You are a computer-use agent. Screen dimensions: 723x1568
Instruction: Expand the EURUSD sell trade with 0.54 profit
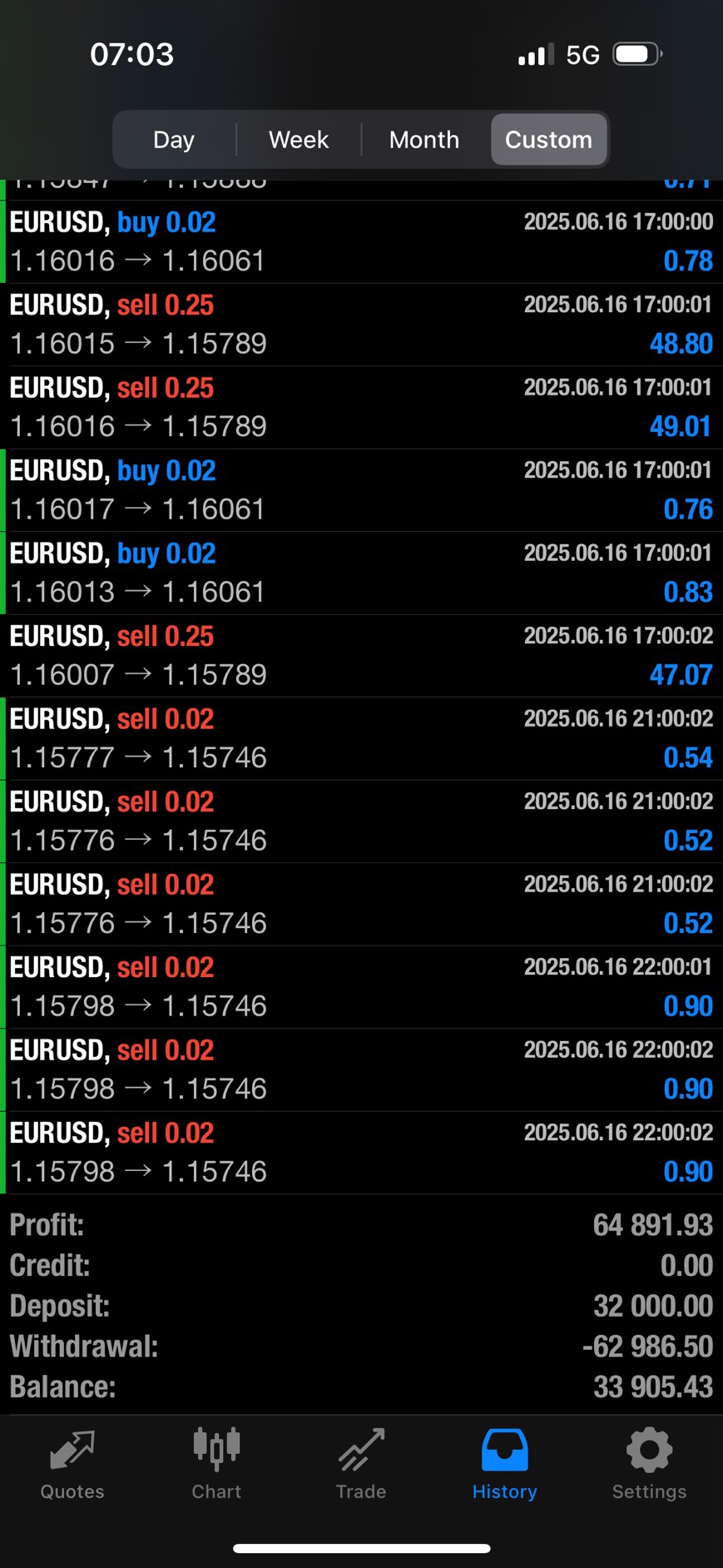pos(361,738)
